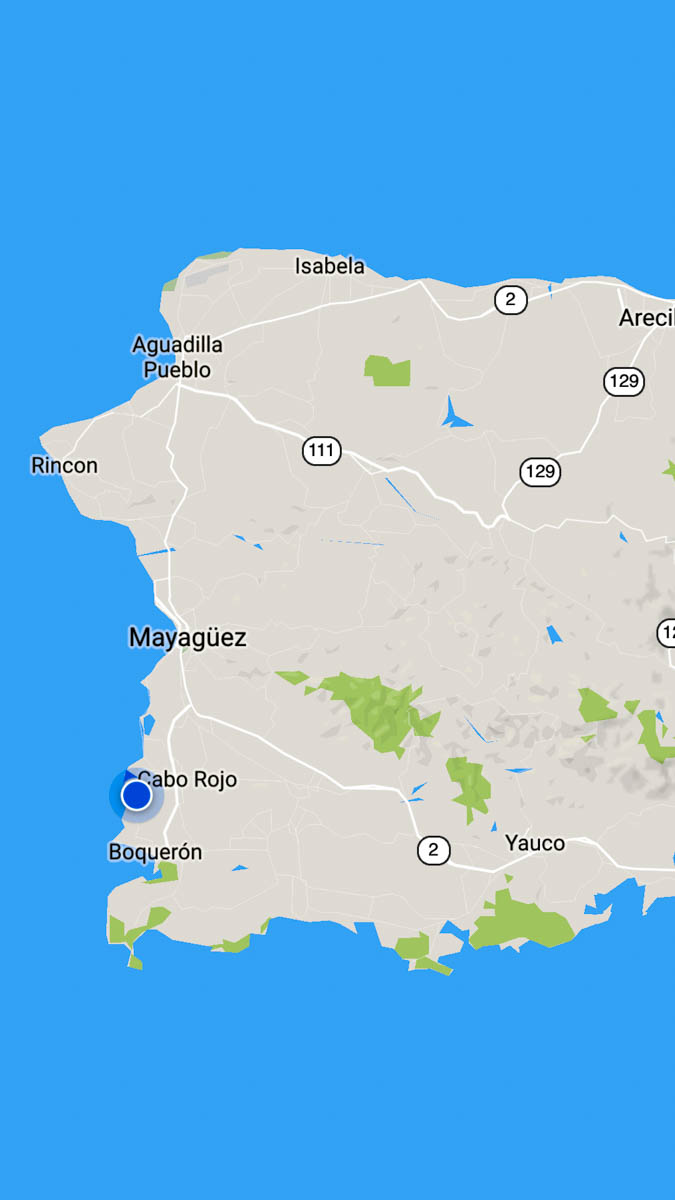675x1200 pixels.
Task: Tap the blue current-location dot
Action: click(136, 796)
